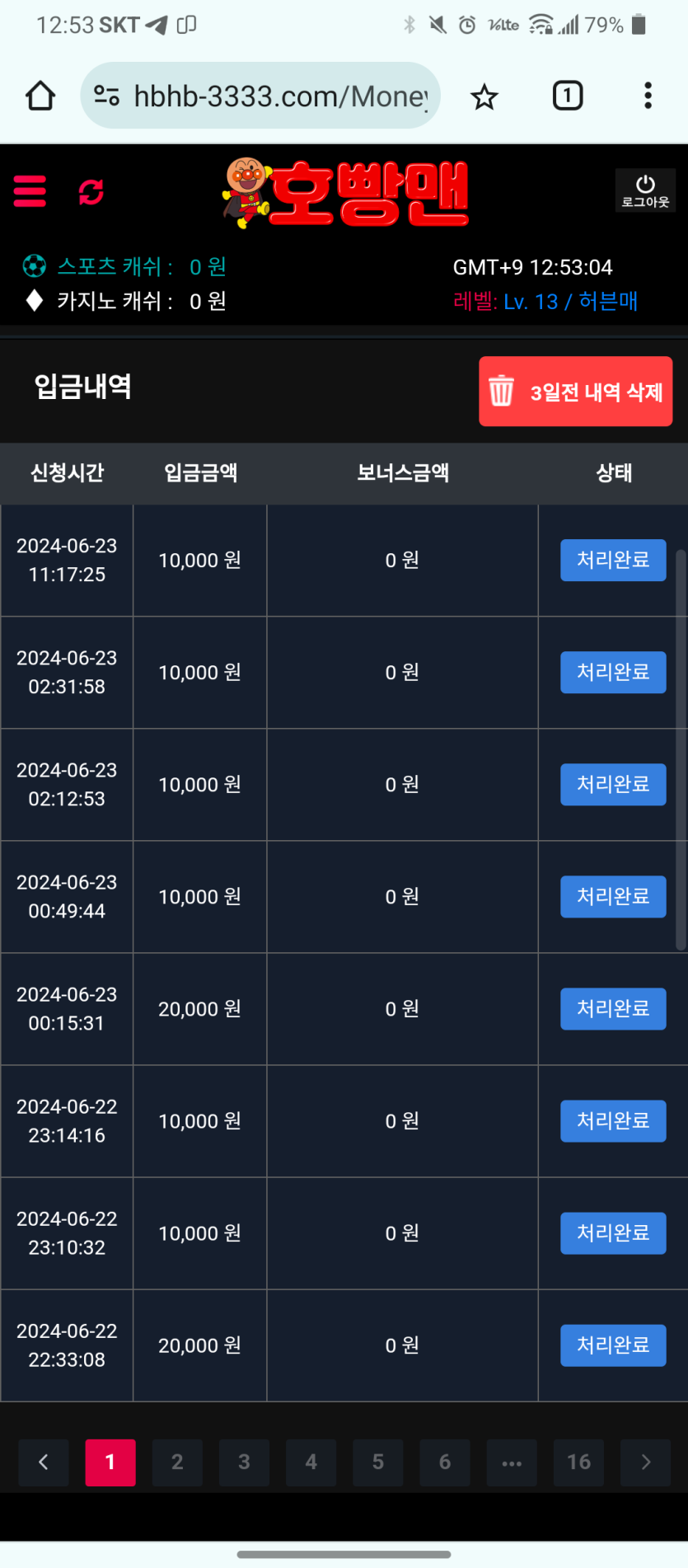Open the browser tab switcher
The image size is (688, 1568).
[567, 96]
